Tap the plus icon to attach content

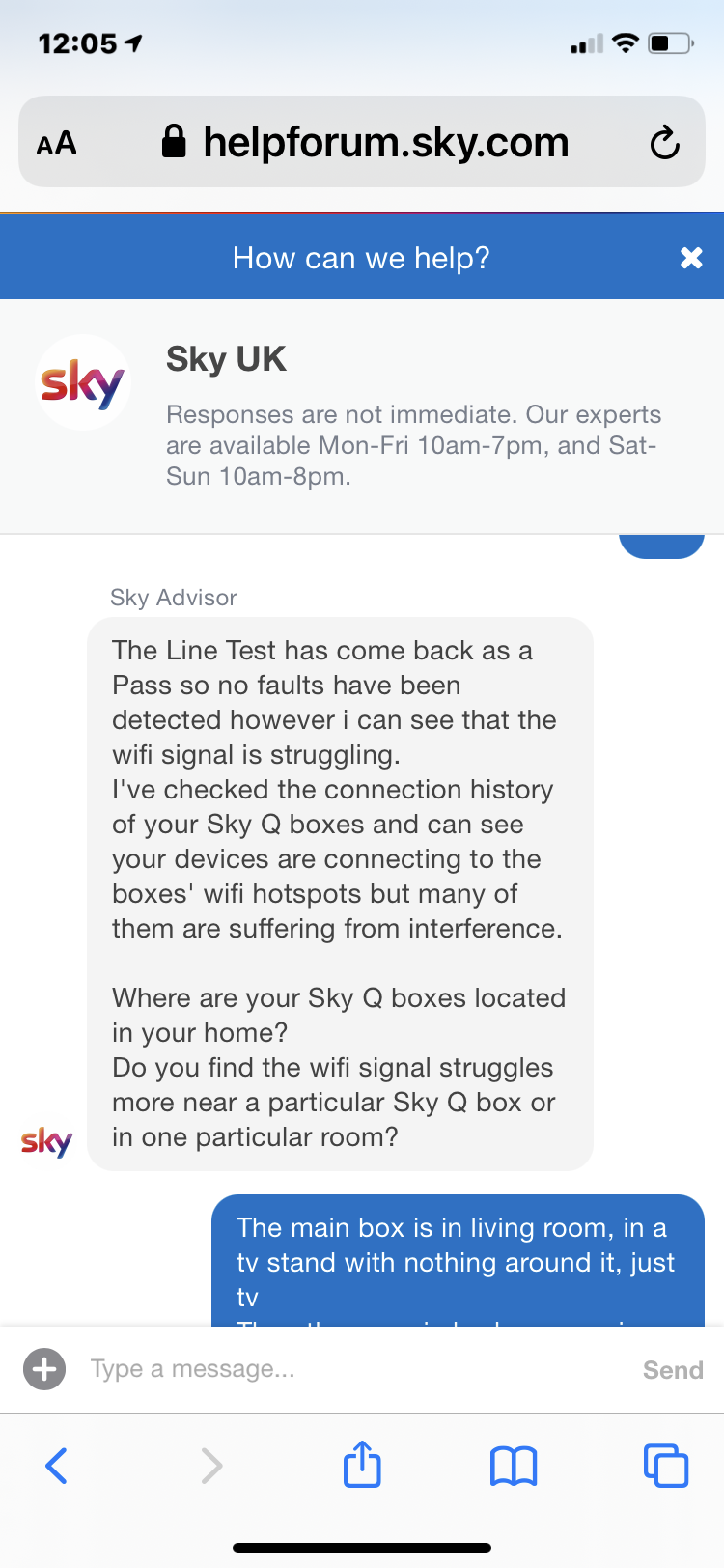click(x=43, y=1368)
